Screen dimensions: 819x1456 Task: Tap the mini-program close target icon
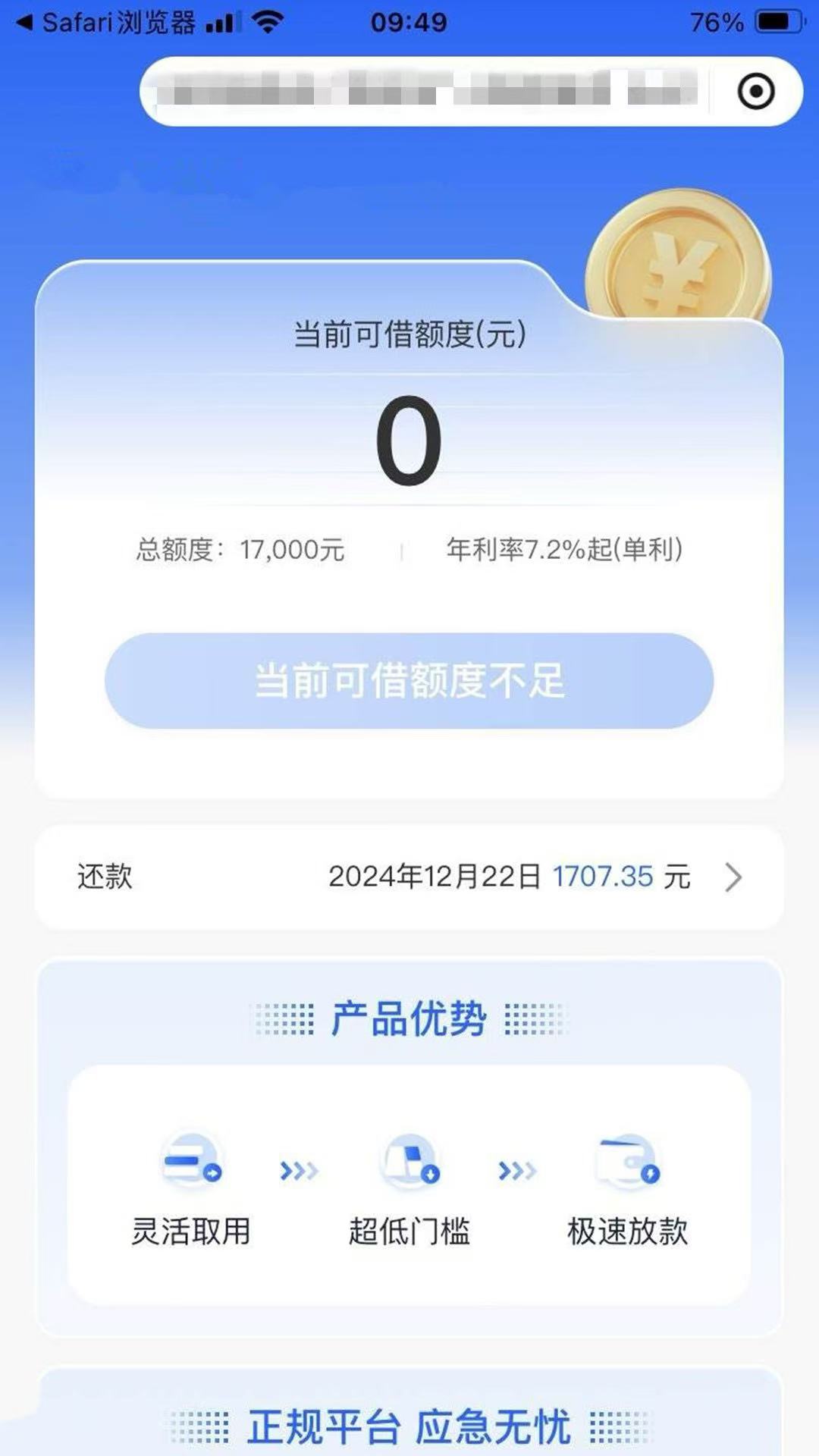[x=756, y=92]
